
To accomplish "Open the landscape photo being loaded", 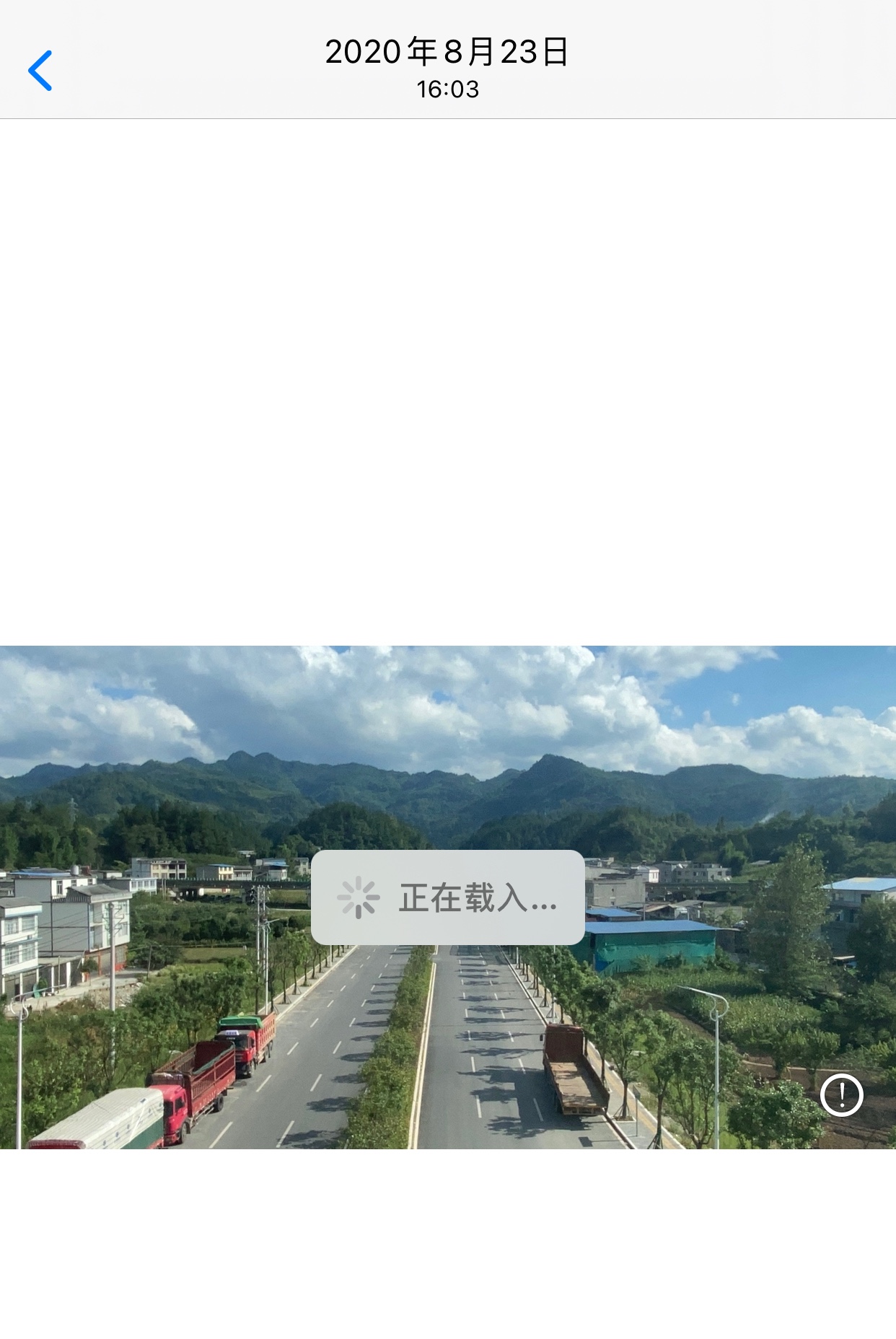I will click(x=447, y=758).
